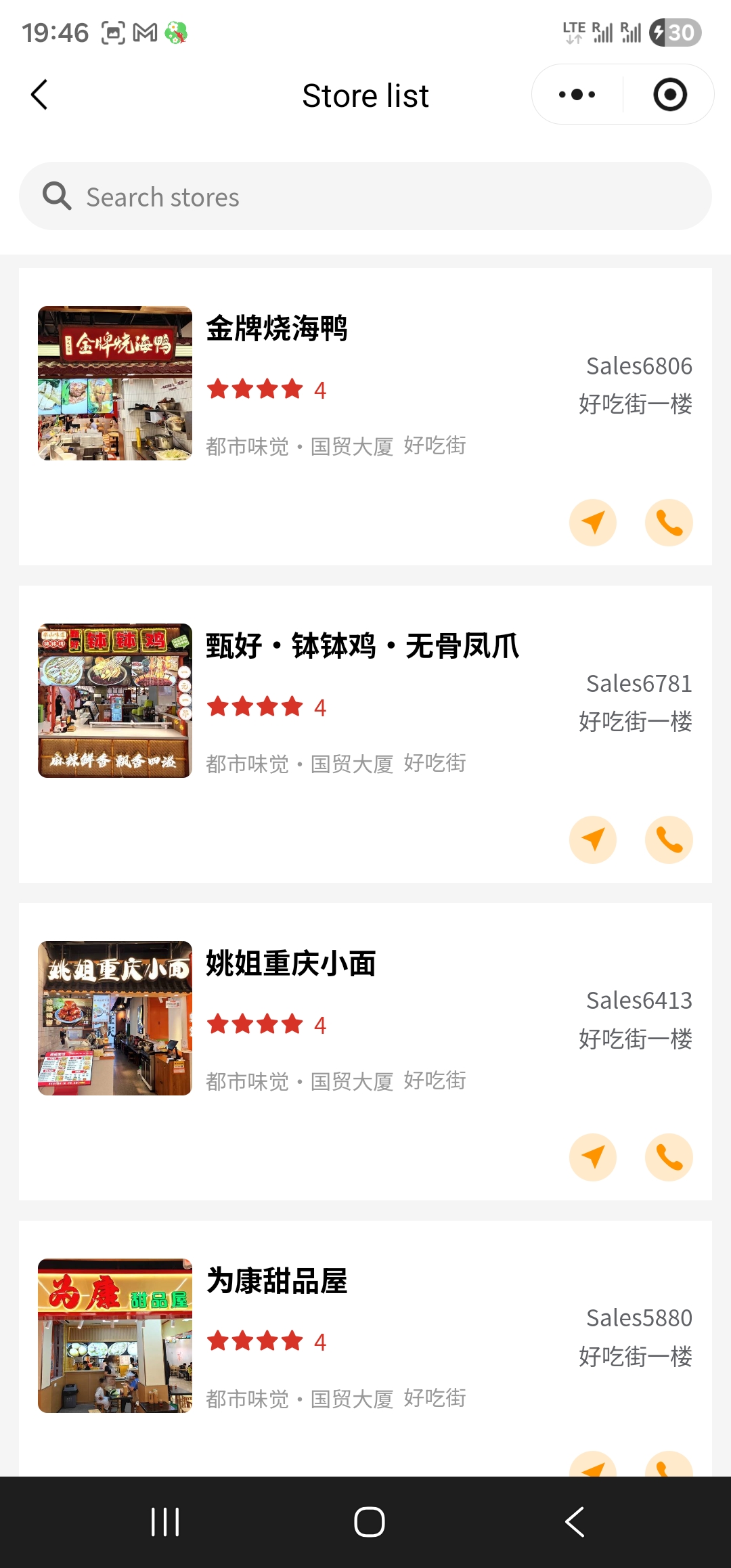This screenshot has width=731, height=1568.
Task: Open recent apps from the navigation bar
Action: coord(165,1522)
